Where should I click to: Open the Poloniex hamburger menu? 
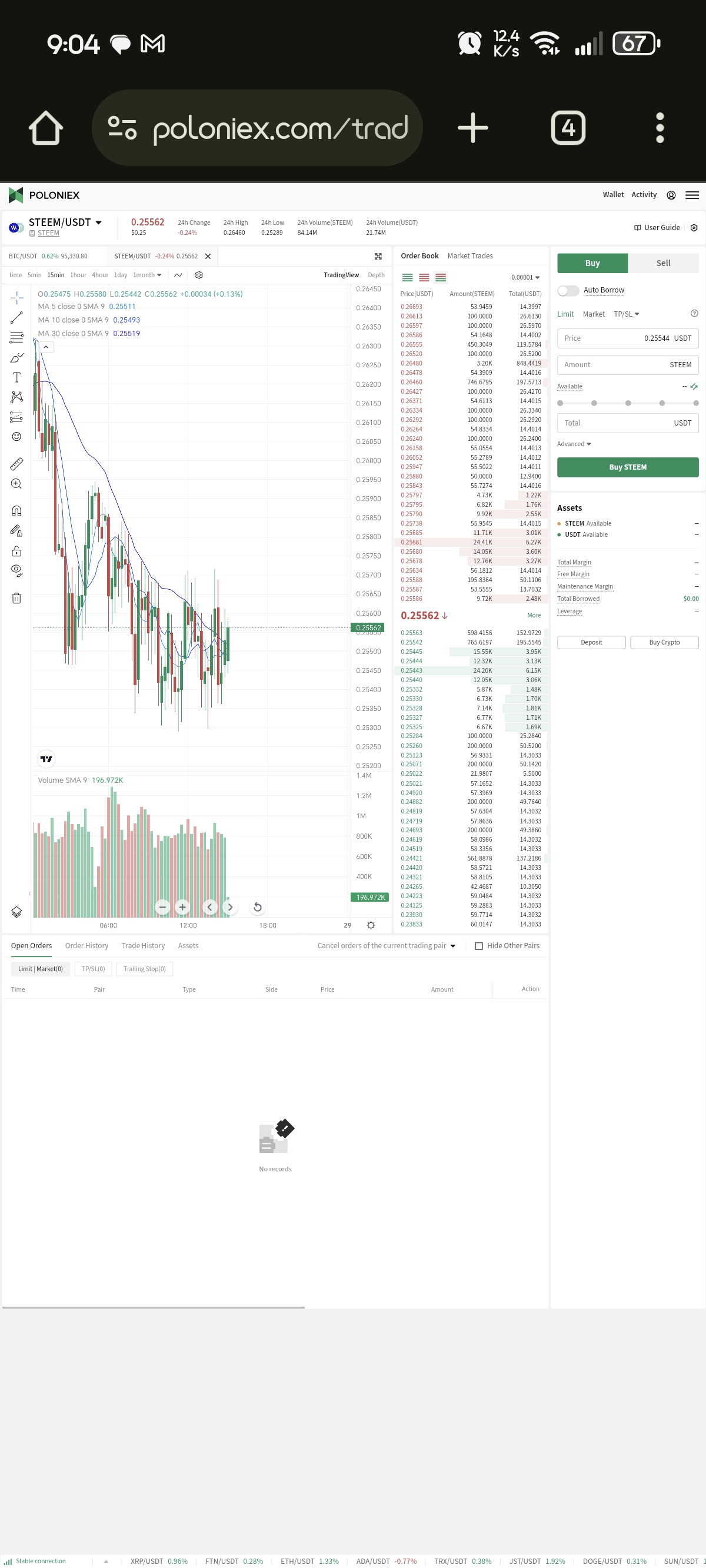pos(692,195)
